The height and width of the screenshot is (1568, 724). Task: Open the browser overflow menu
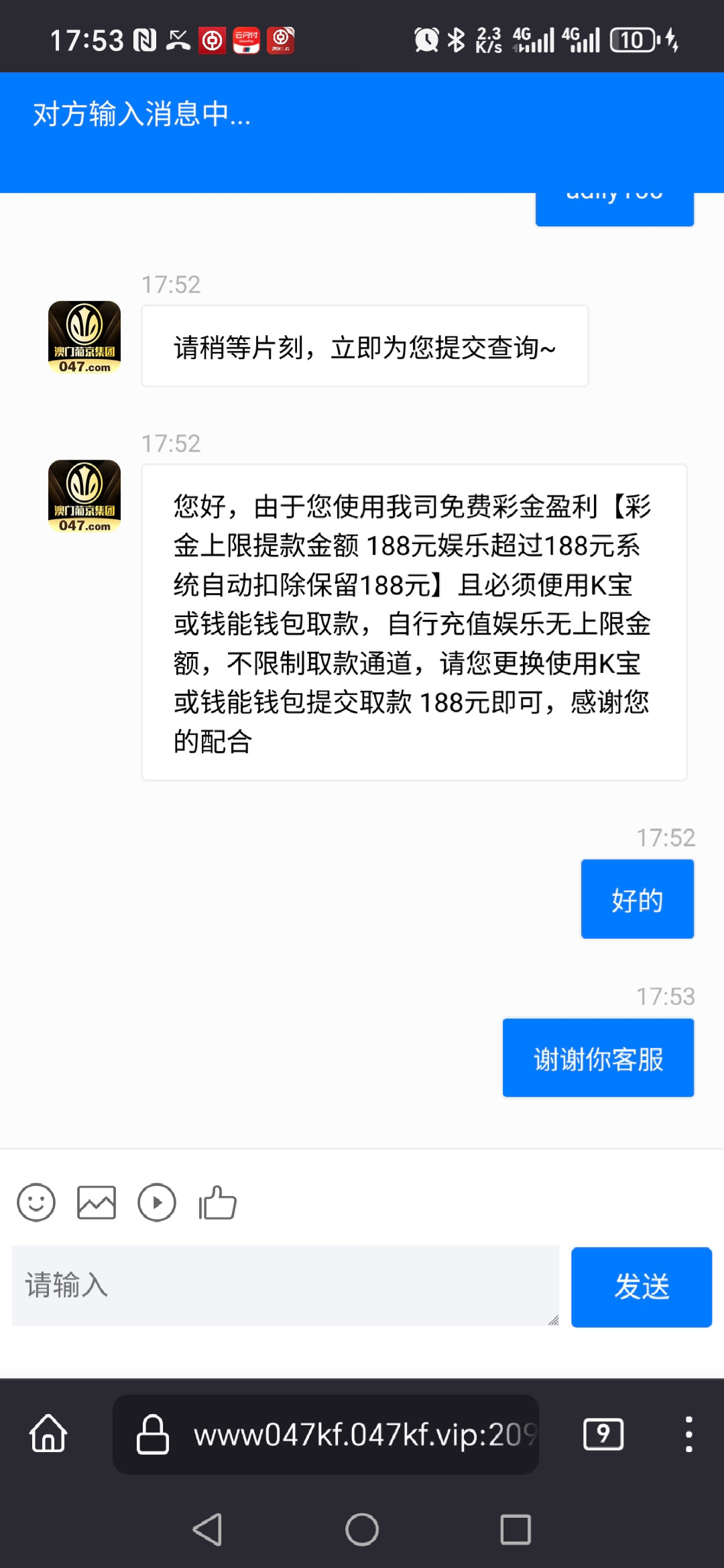pos(688,1434)
